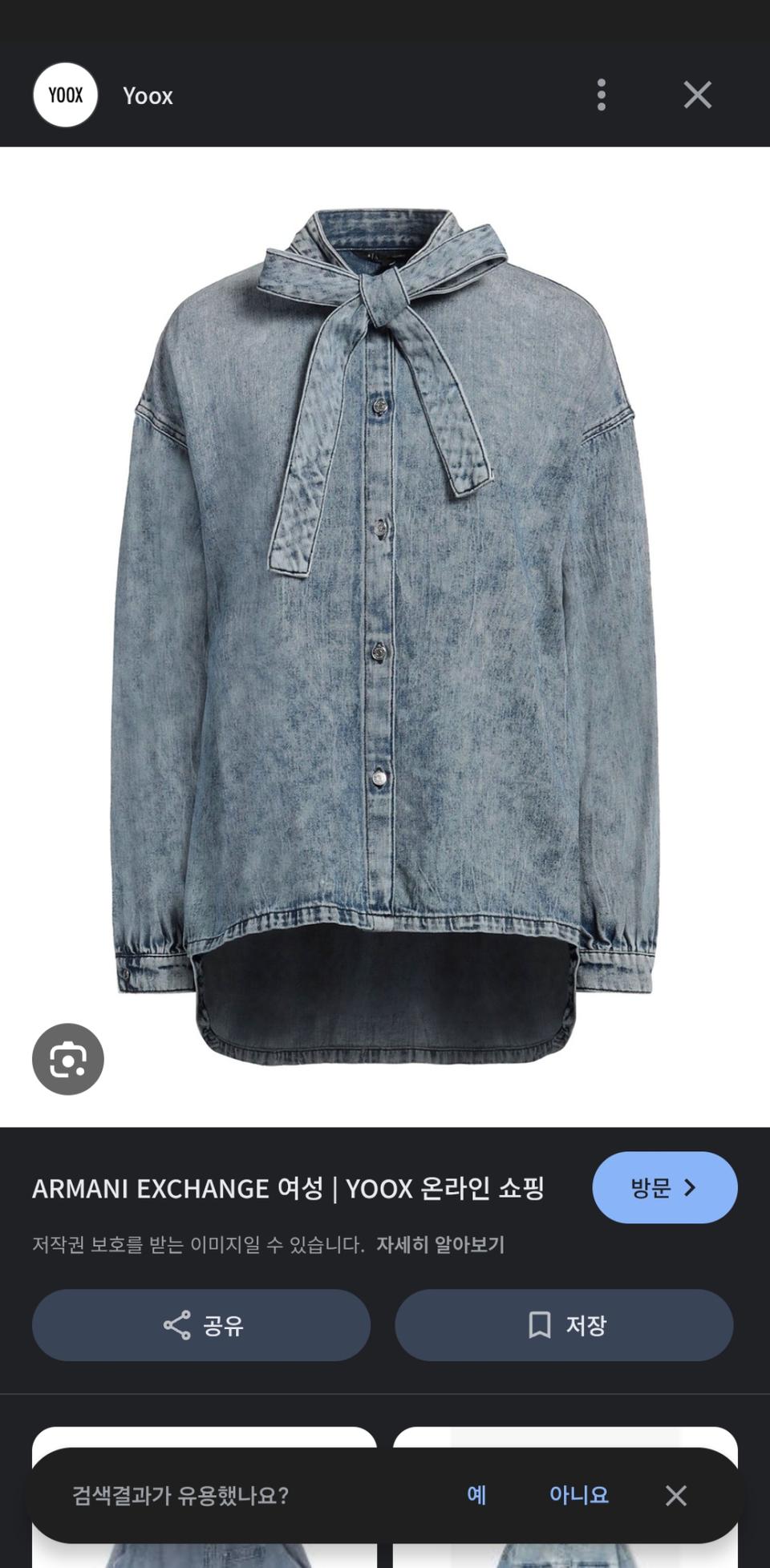Open the Yoox source page

(x=147, y=95)
